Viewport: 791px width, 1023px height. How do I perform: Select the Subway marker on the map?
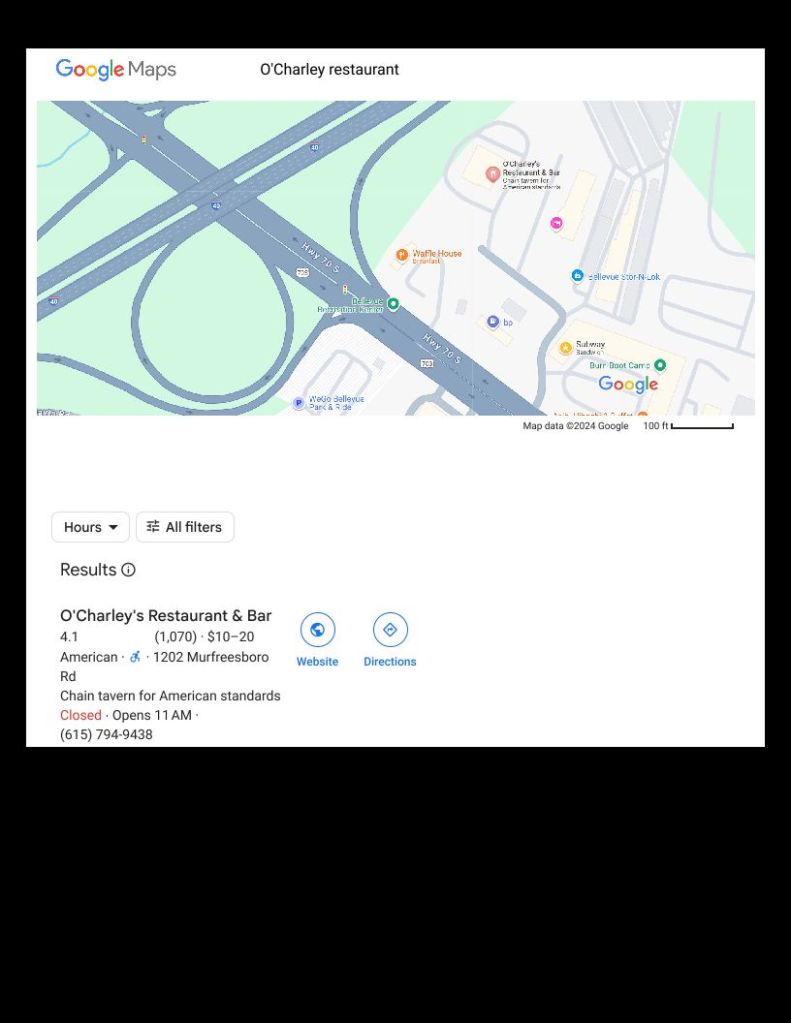point(565,348)
